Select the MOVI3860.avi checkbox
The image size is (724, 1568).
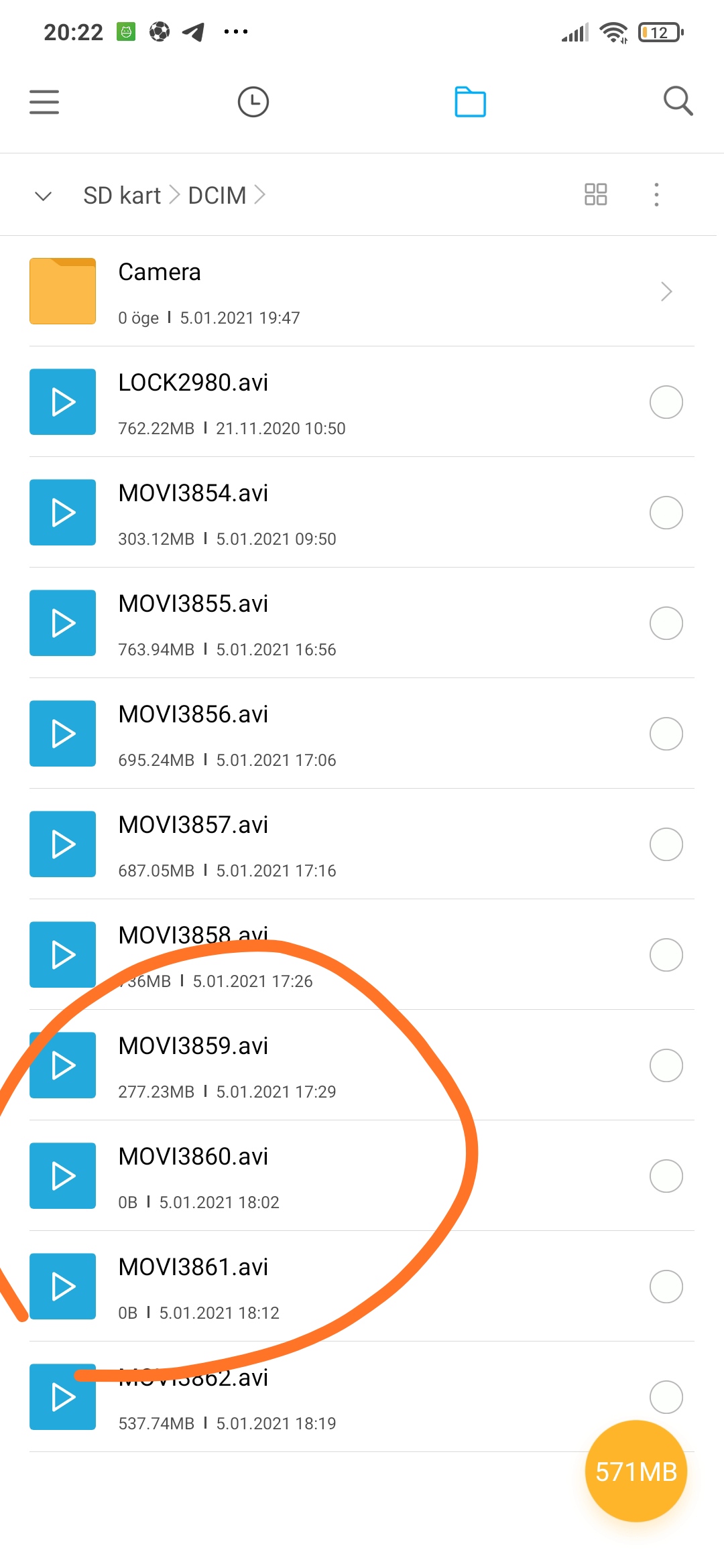coord(666,1176)
